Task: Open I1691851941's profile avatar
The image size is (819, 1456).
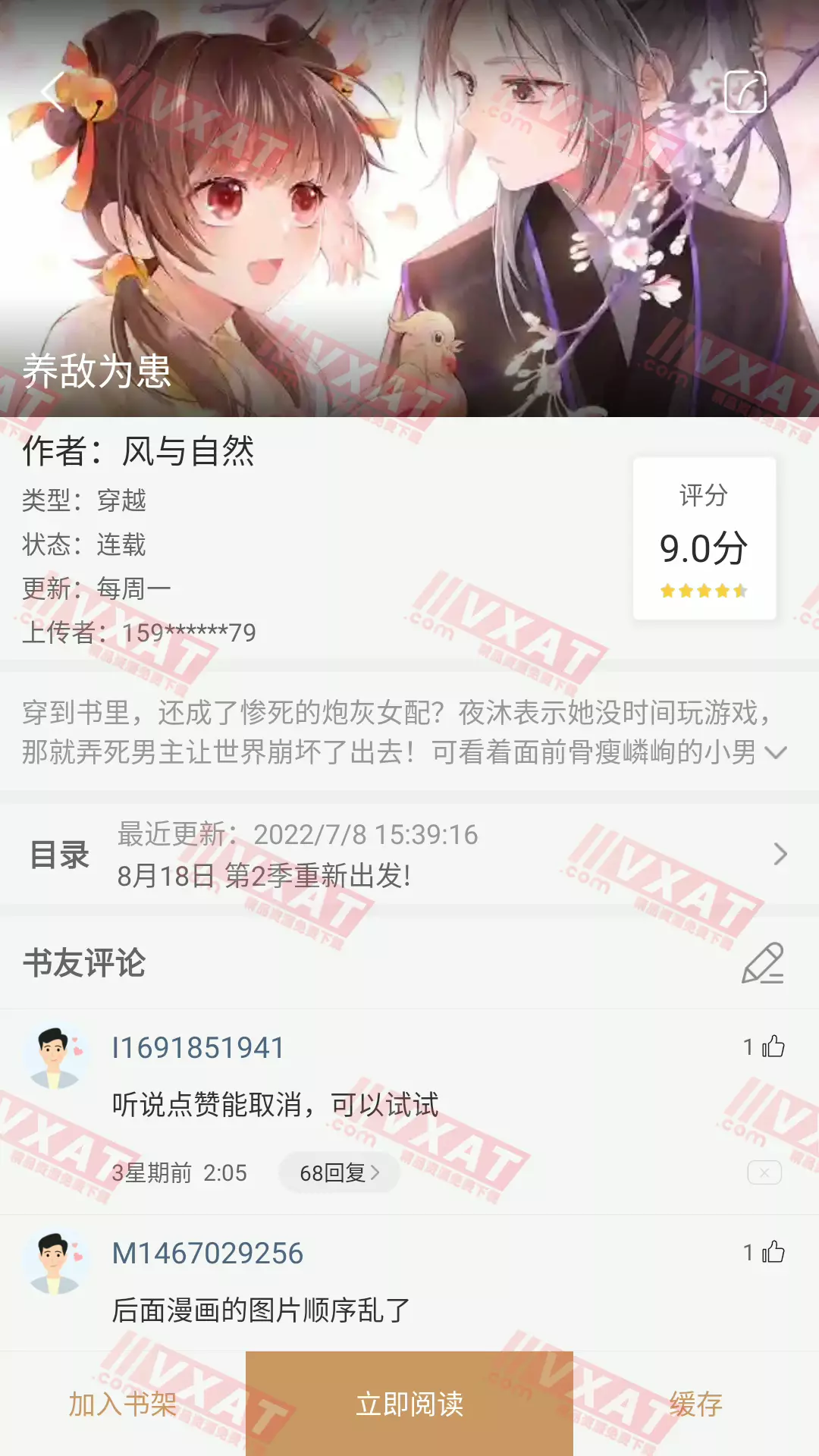Action: pos(55,1056)
